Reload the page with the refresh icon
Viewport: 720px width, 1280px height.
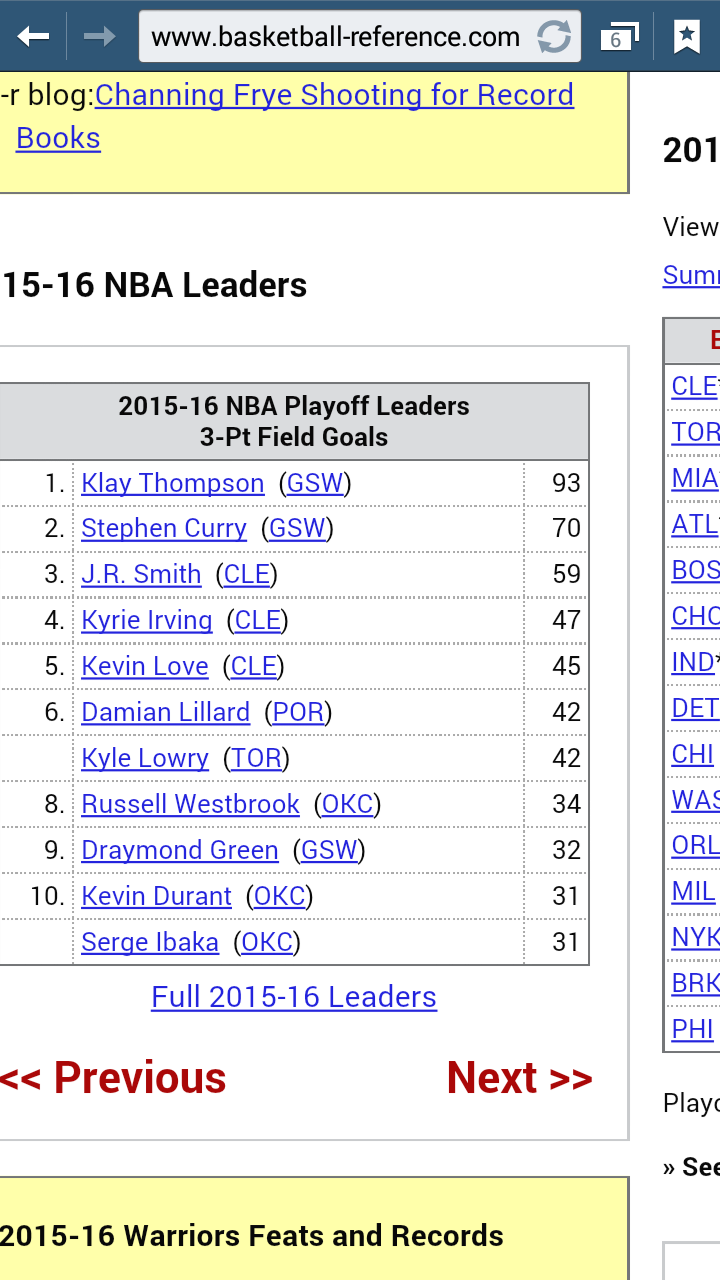pyautogui.click(x=554, y=38)
